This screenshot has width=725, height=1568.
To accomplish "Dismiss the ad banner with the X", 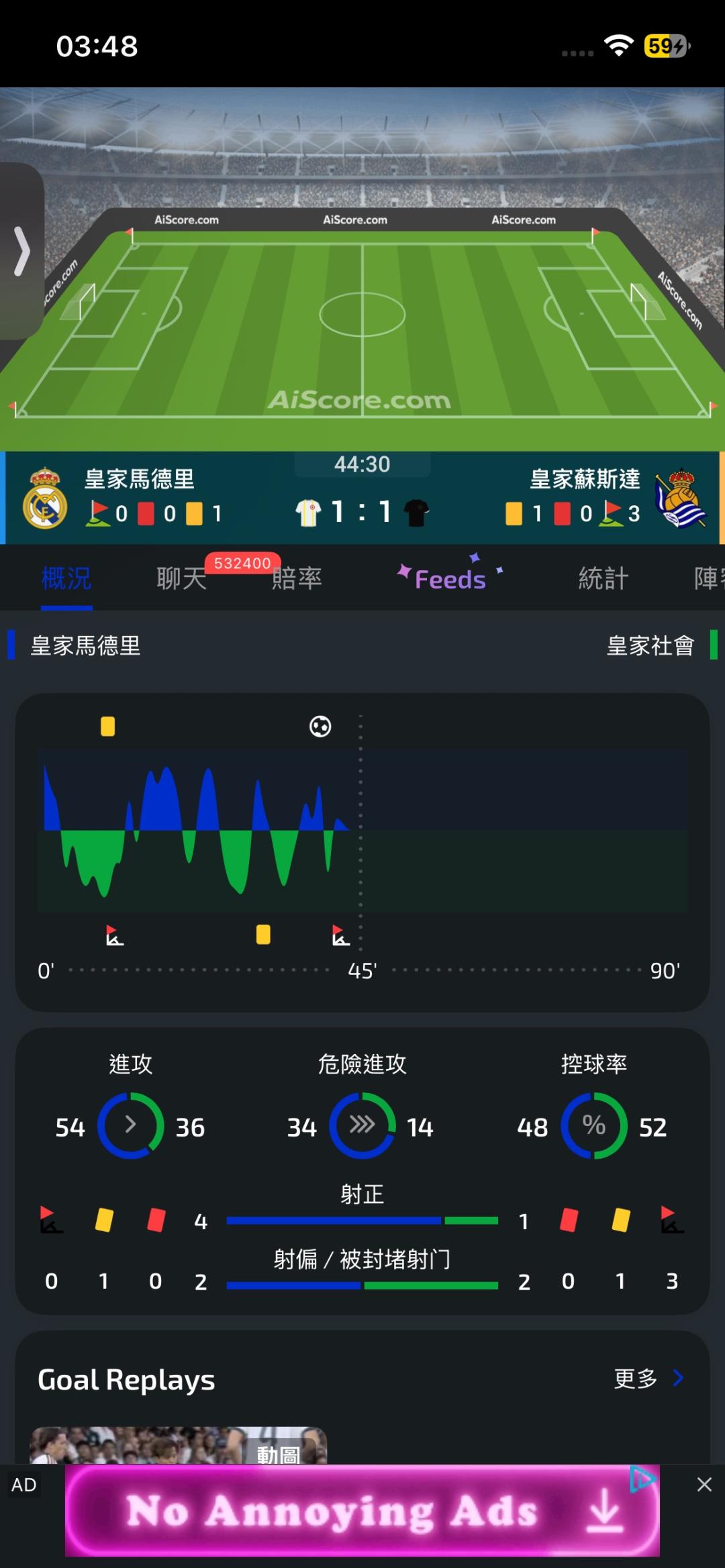I will (704, 1484).
